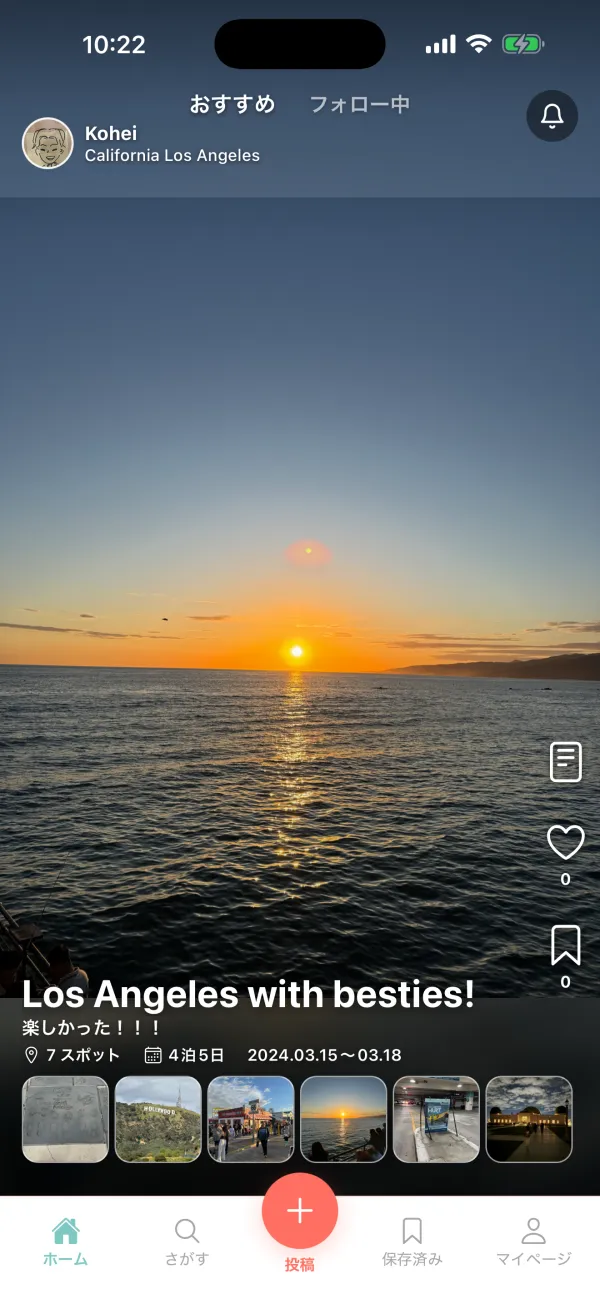
Task: Open the notifications bell
Action: 552,116
